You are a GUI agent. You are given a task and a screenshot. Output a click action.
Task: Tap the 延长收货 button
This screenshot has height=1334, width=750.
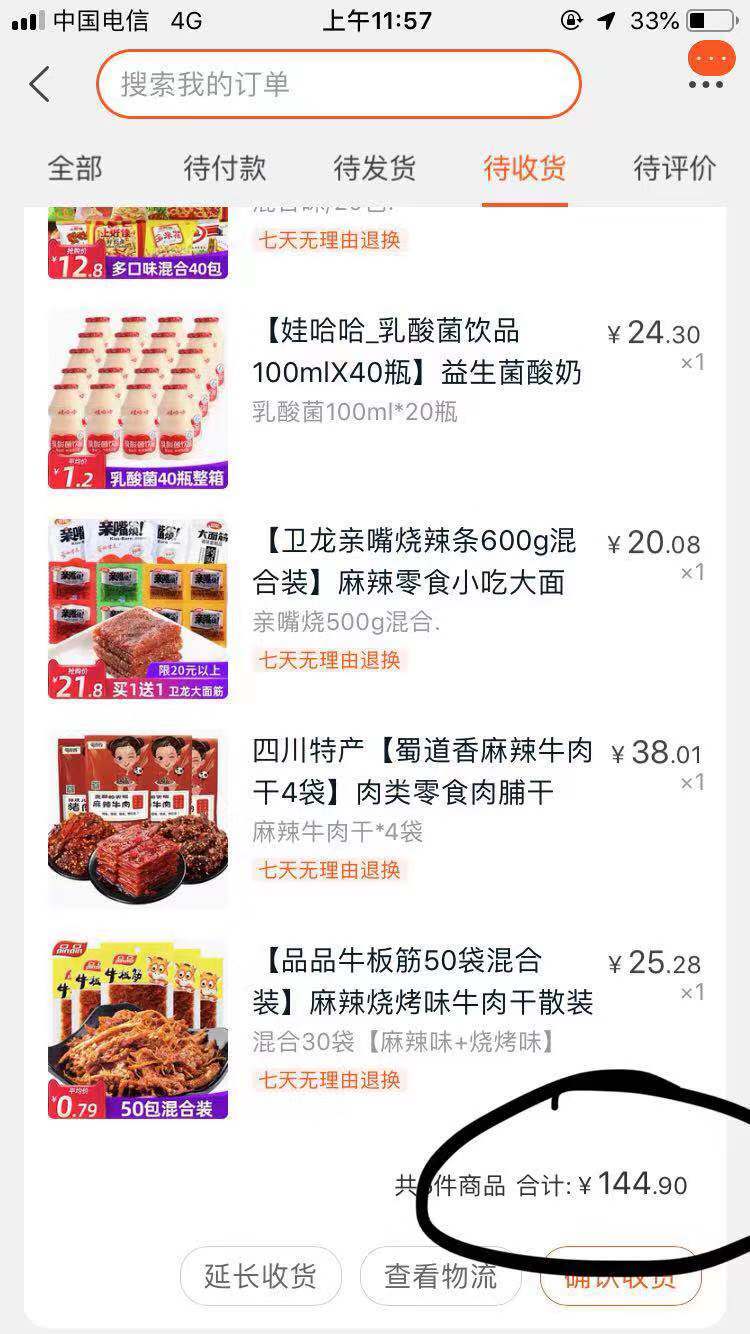click(x=261, y=1275)
